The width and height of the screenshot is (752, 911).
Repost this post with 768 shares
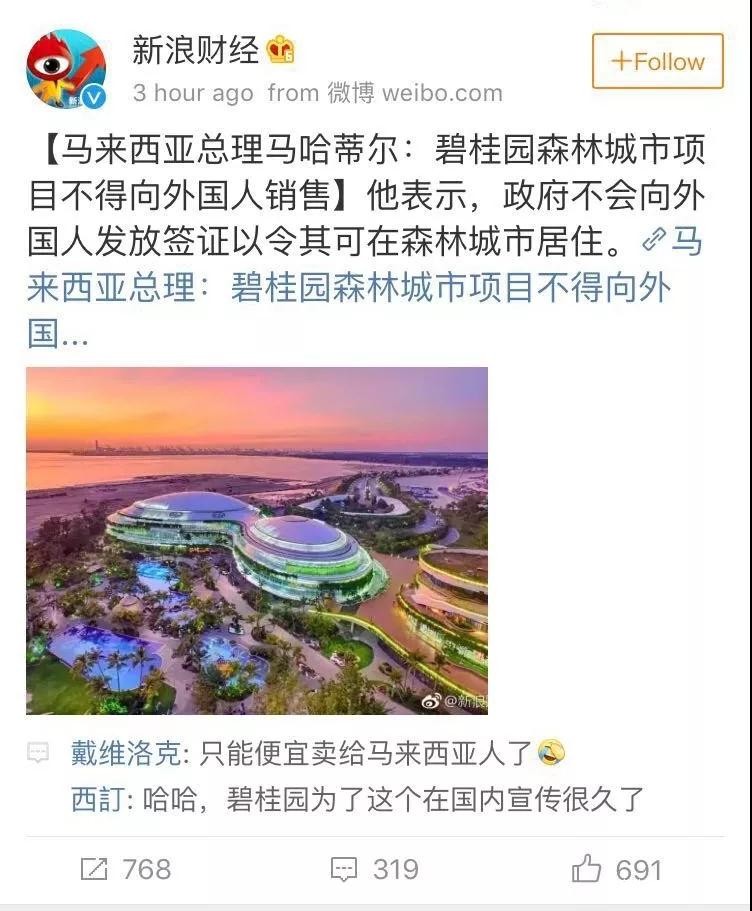pos(126,869)
